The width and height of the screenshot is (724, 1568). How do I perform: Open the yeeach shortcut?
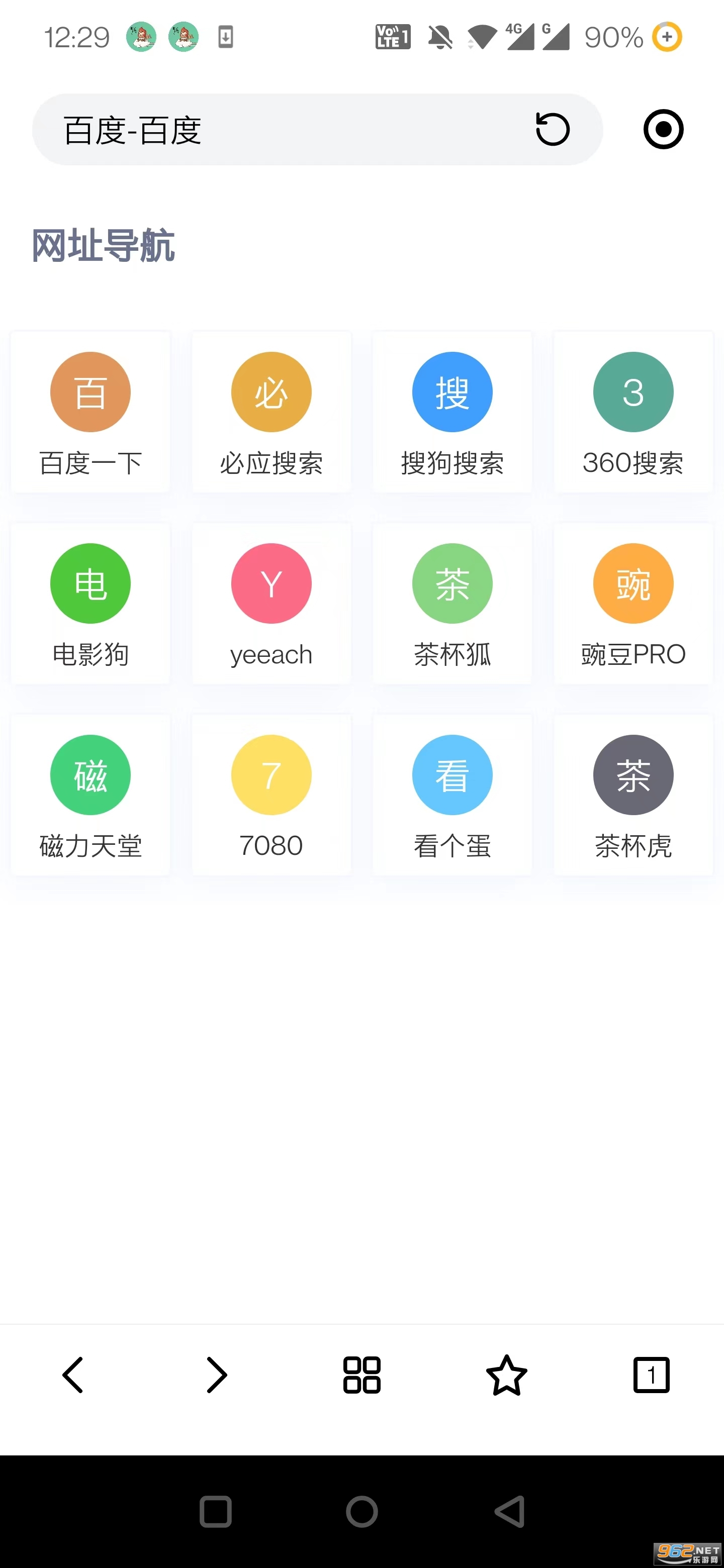tap(271, 604)
